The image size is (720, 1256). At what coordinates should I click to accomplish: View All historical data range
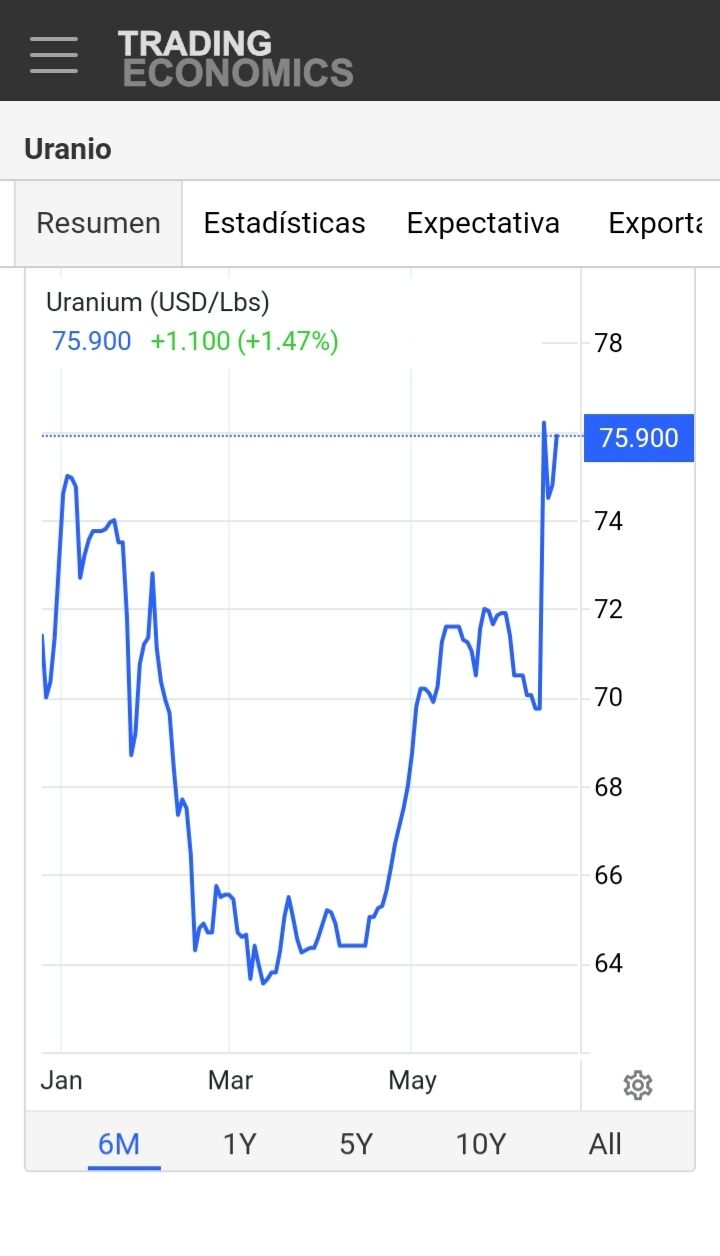coord(605,1143)
